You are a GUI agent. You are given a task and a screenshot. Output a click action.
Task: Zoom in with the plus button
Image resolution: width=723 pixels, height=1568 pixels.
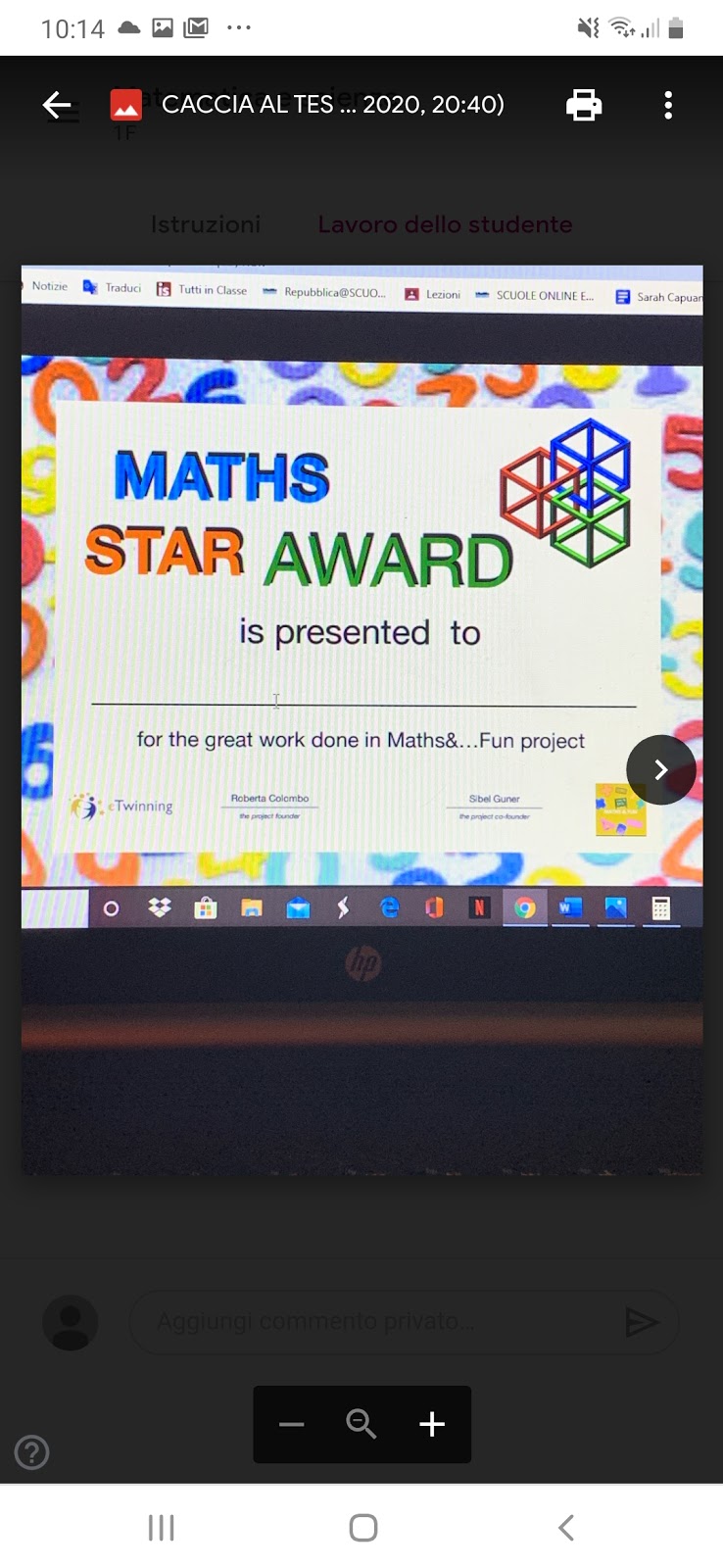[x=432, y=1424]
